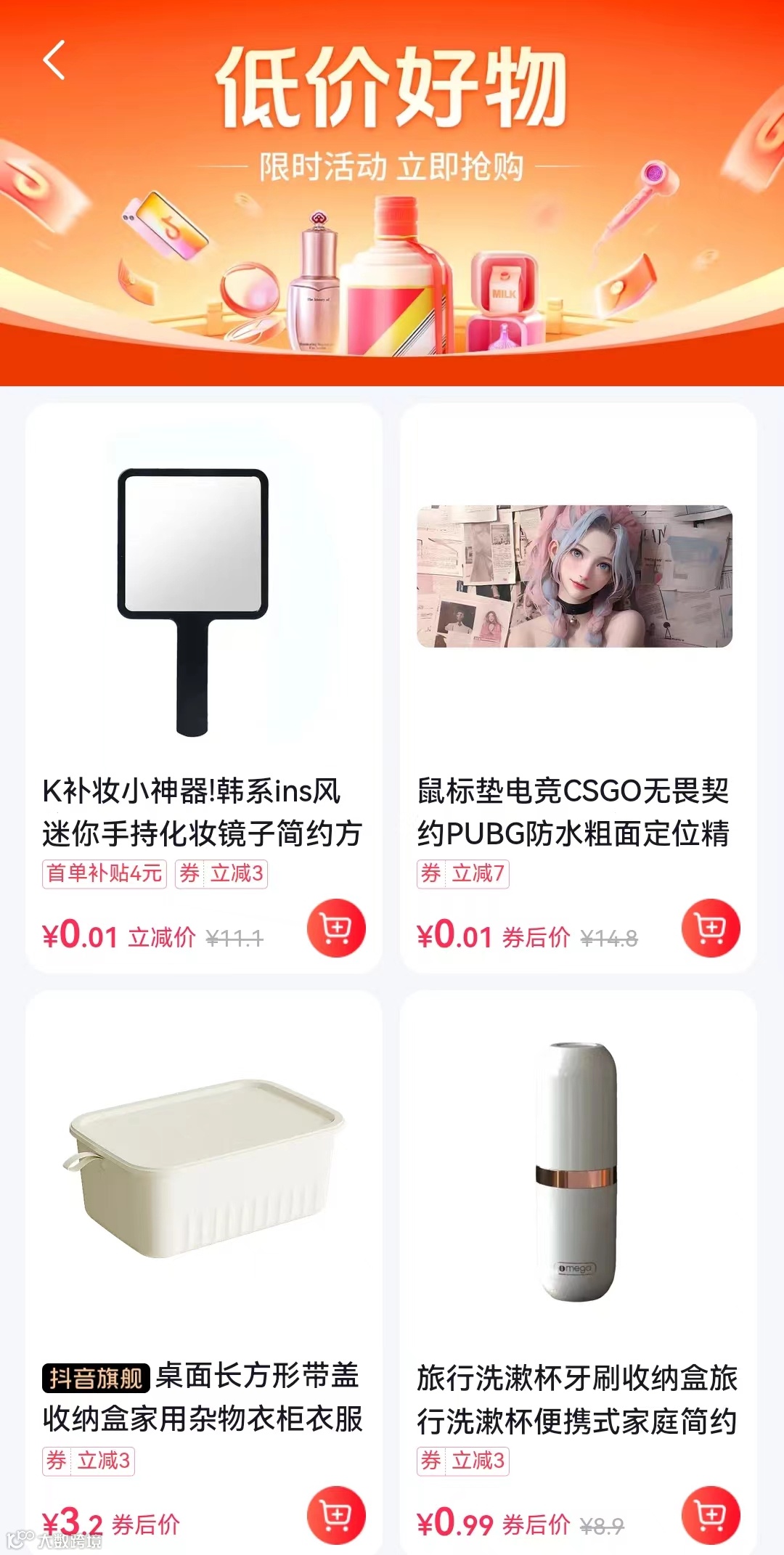
Task: Add the makeup mirror to cart
Action: 336,928
